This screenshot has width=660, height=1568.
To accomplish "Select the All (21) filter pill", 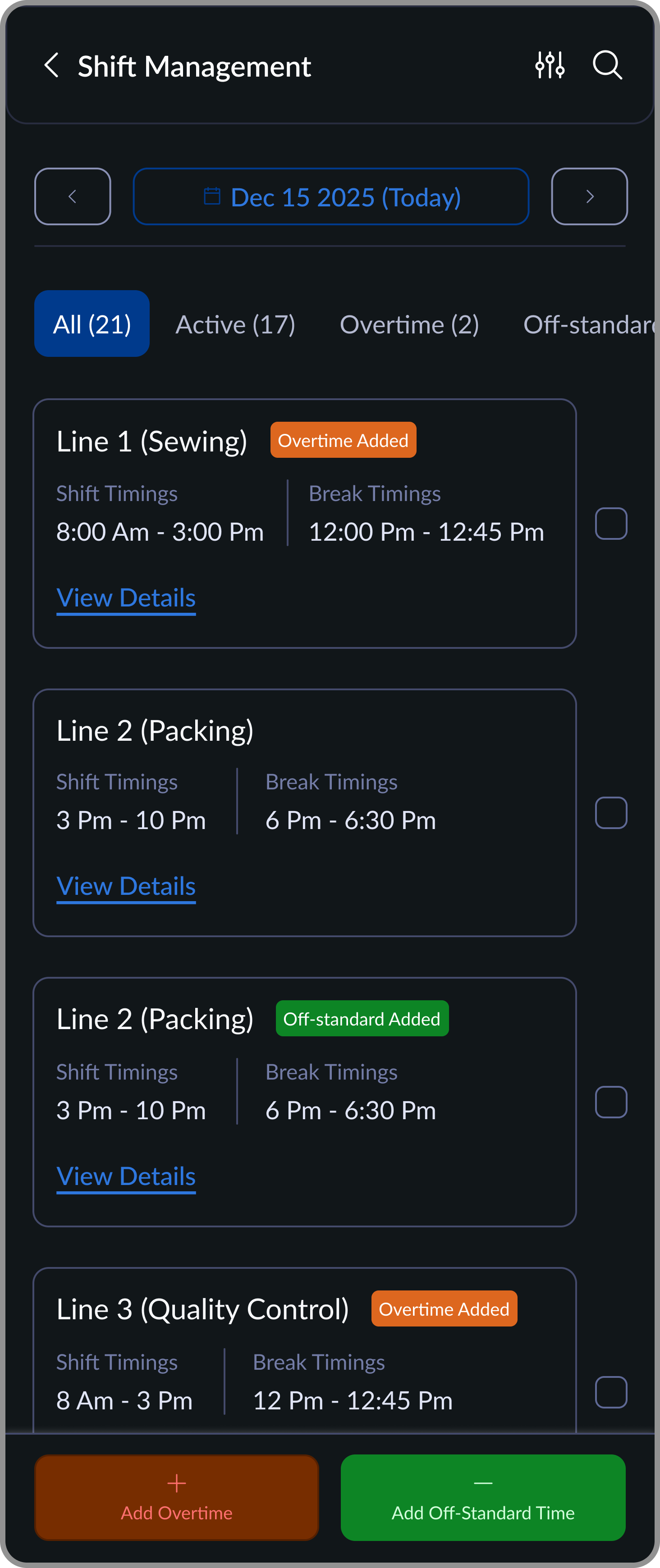I will click(92, 323).
